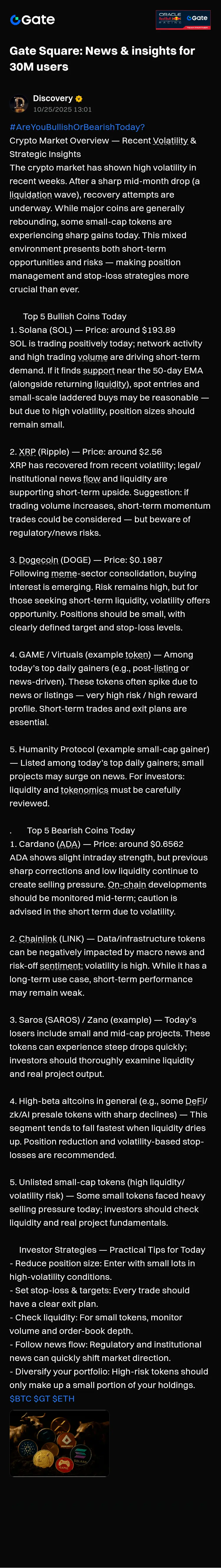The width and height of the screenshot is (221, 1568).
Task: Open the underlined On-chain link
Action: click(126, 885)
